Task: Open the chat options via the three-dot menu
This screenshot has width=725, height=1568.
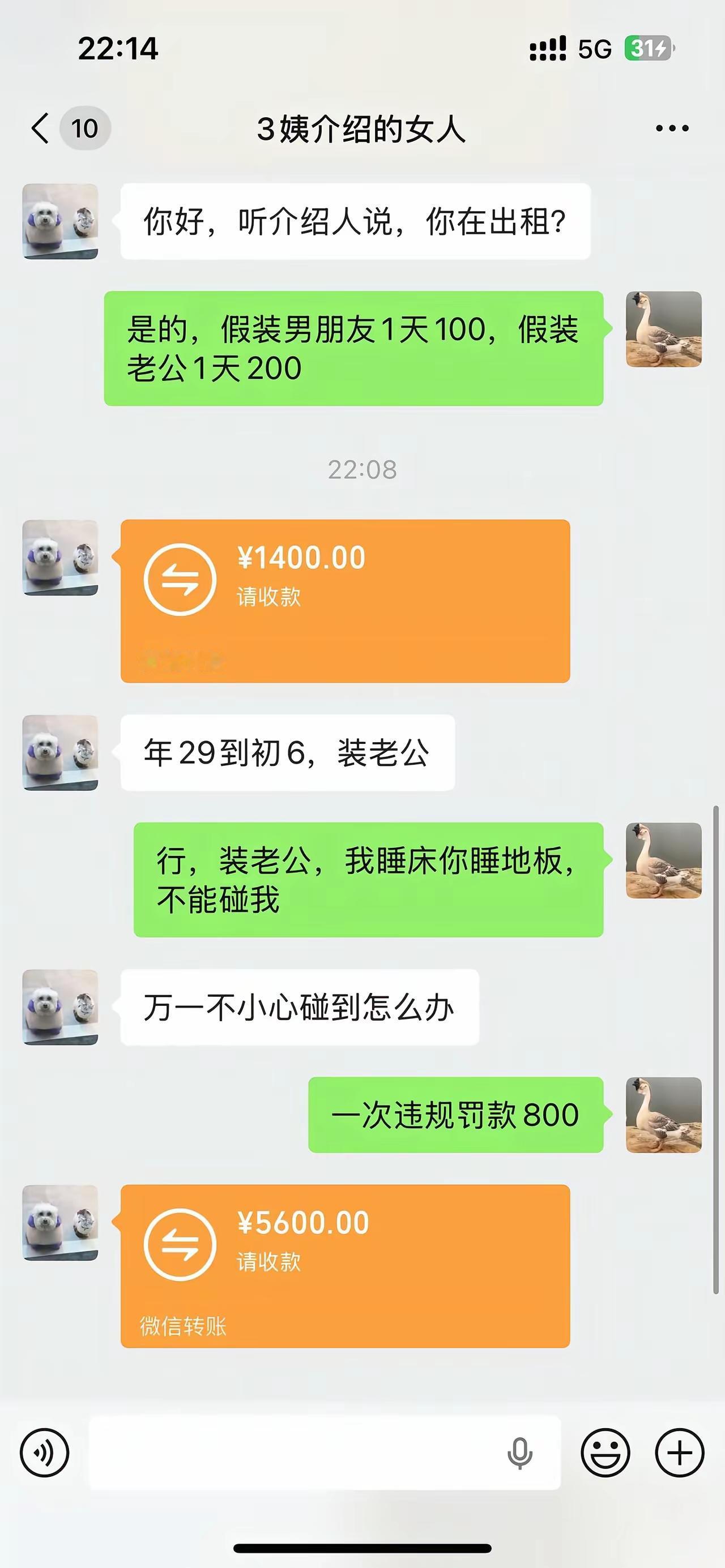Action: [x=670, y=128]
